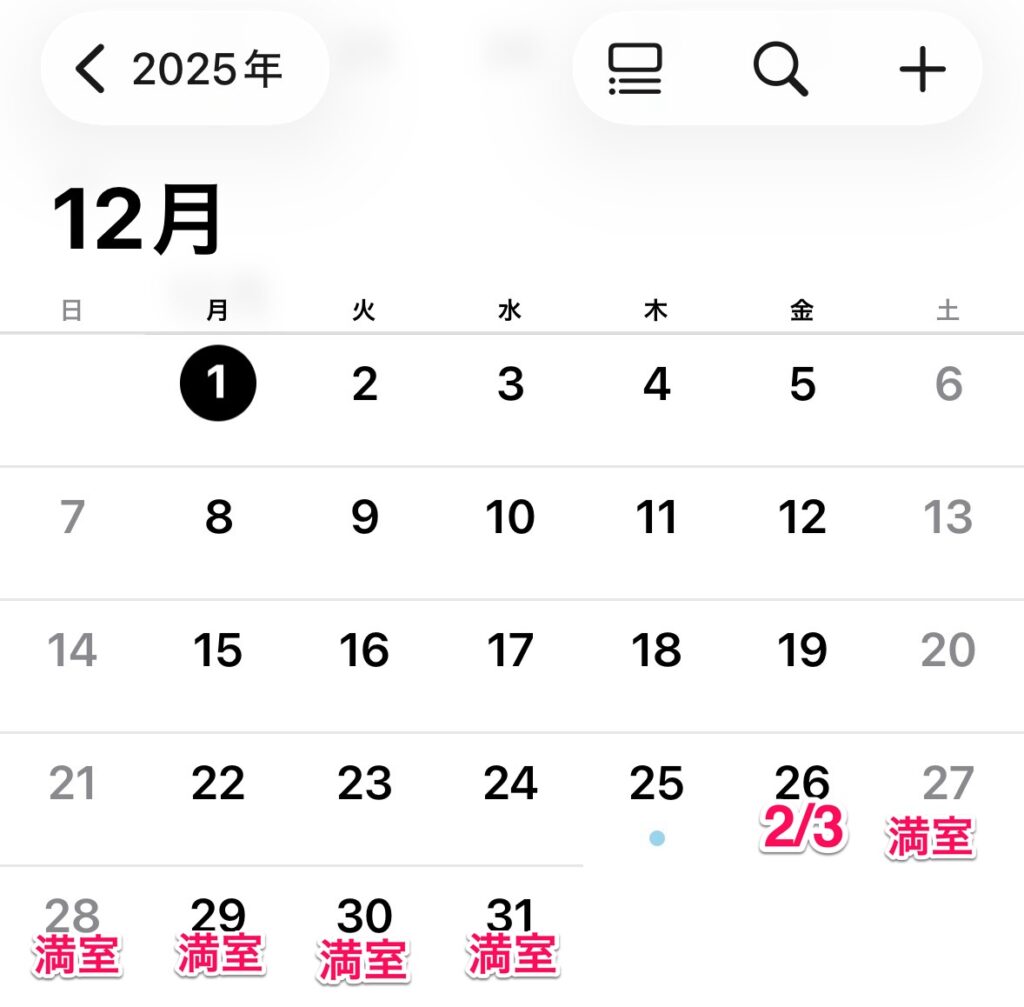The width and height of the screenshot is (1024, 1007).
Task: Open December 10 day view
Action: click(510, 517)
